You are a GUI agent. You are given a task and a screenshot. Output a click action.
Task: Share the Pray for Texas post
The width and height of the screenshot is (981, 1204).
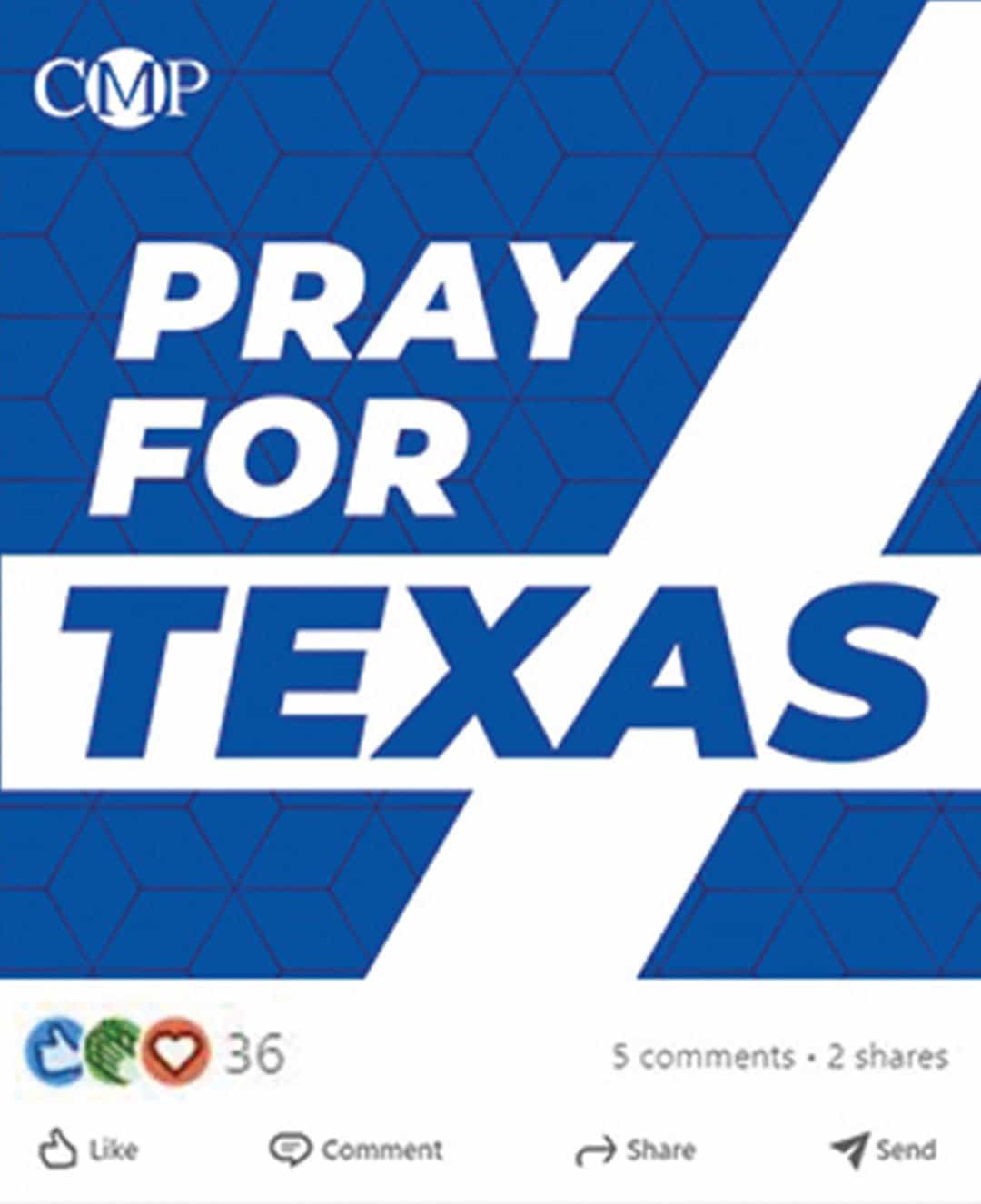(636, 1150)
